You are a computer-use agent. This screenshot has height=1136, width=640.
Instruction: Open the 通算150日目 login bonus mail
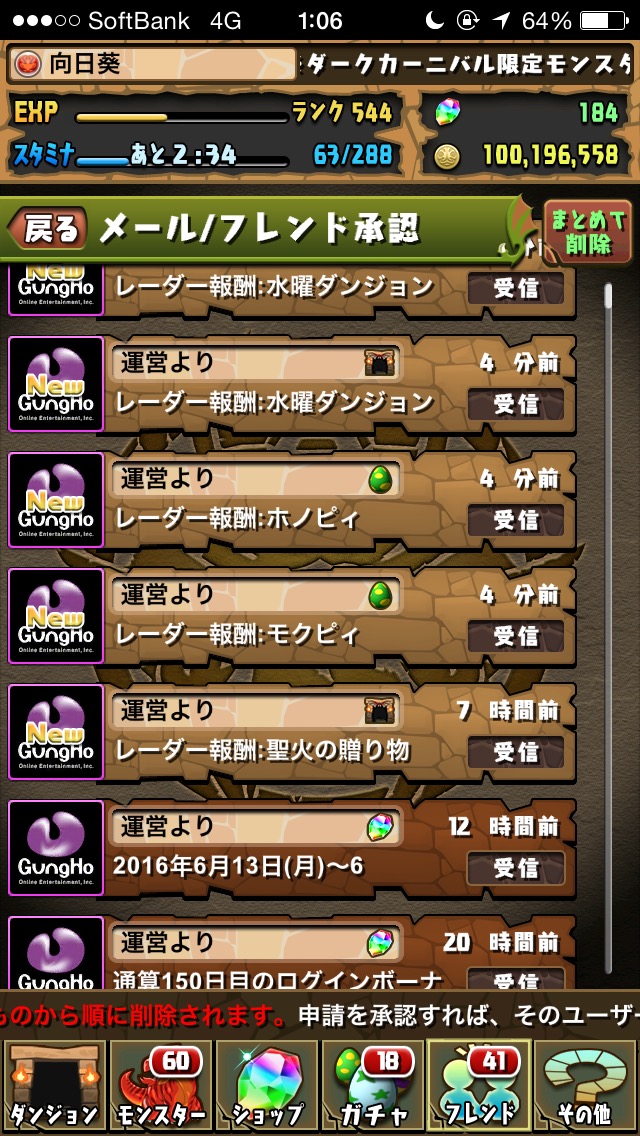(291, 954)
